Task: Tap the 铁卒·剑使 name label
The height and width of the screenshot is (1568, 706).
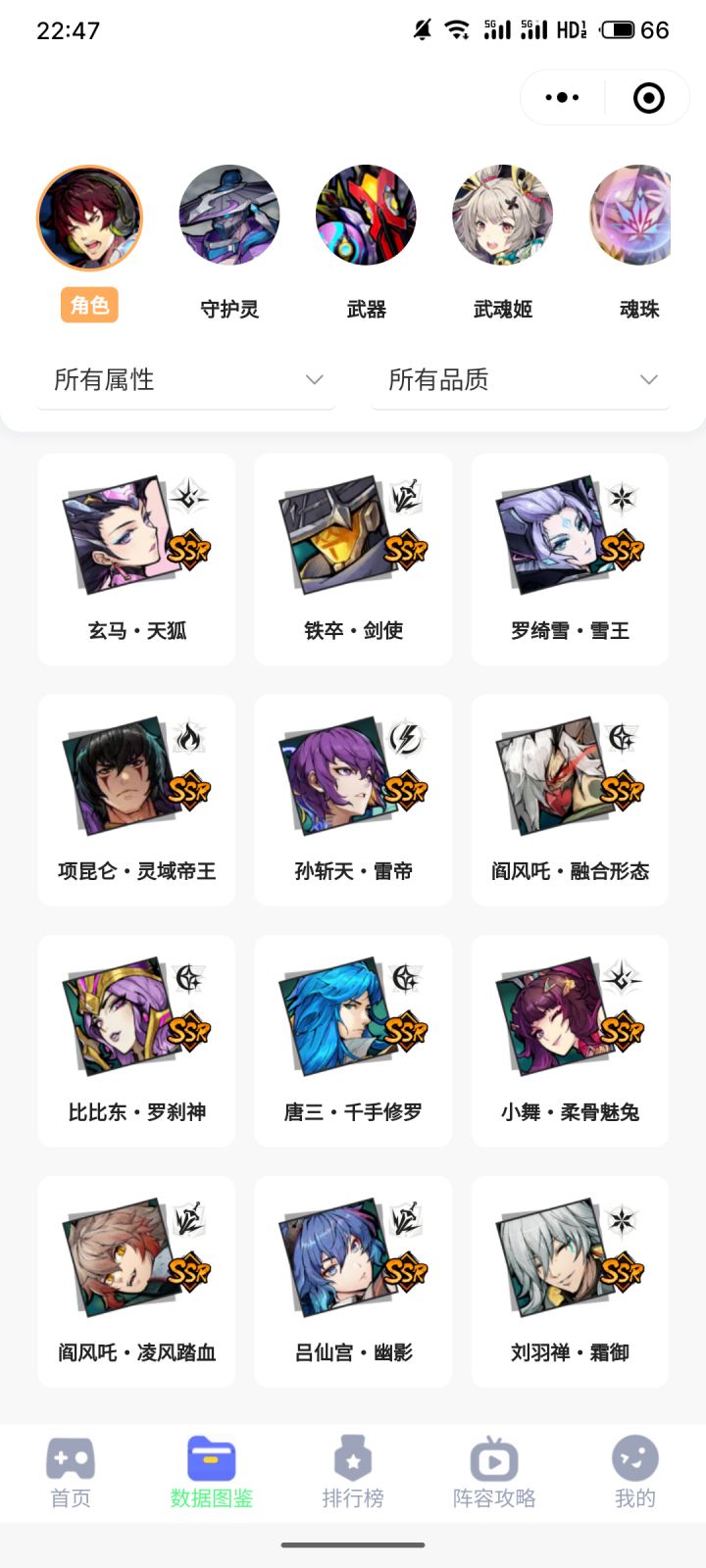Action: 352,631
